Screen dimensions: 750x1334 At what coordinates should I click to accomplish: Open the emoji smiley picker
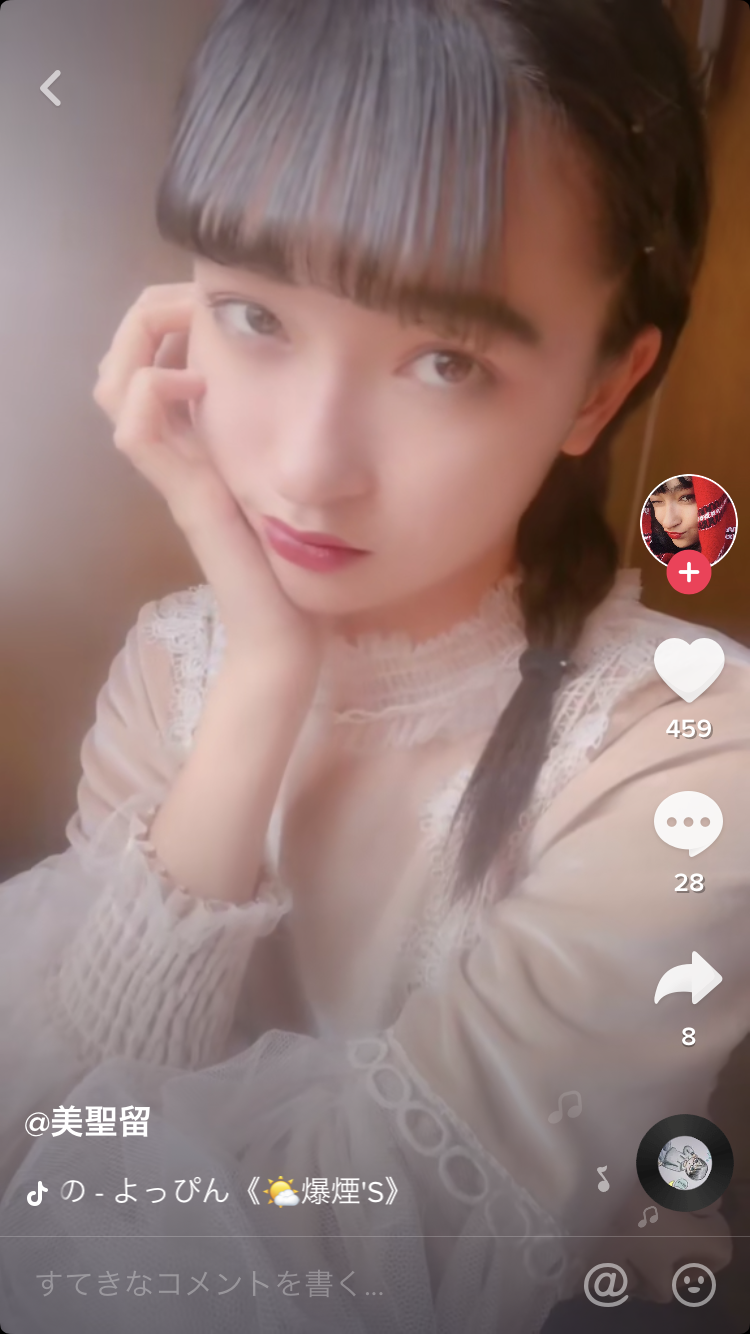click(694, 1284)
